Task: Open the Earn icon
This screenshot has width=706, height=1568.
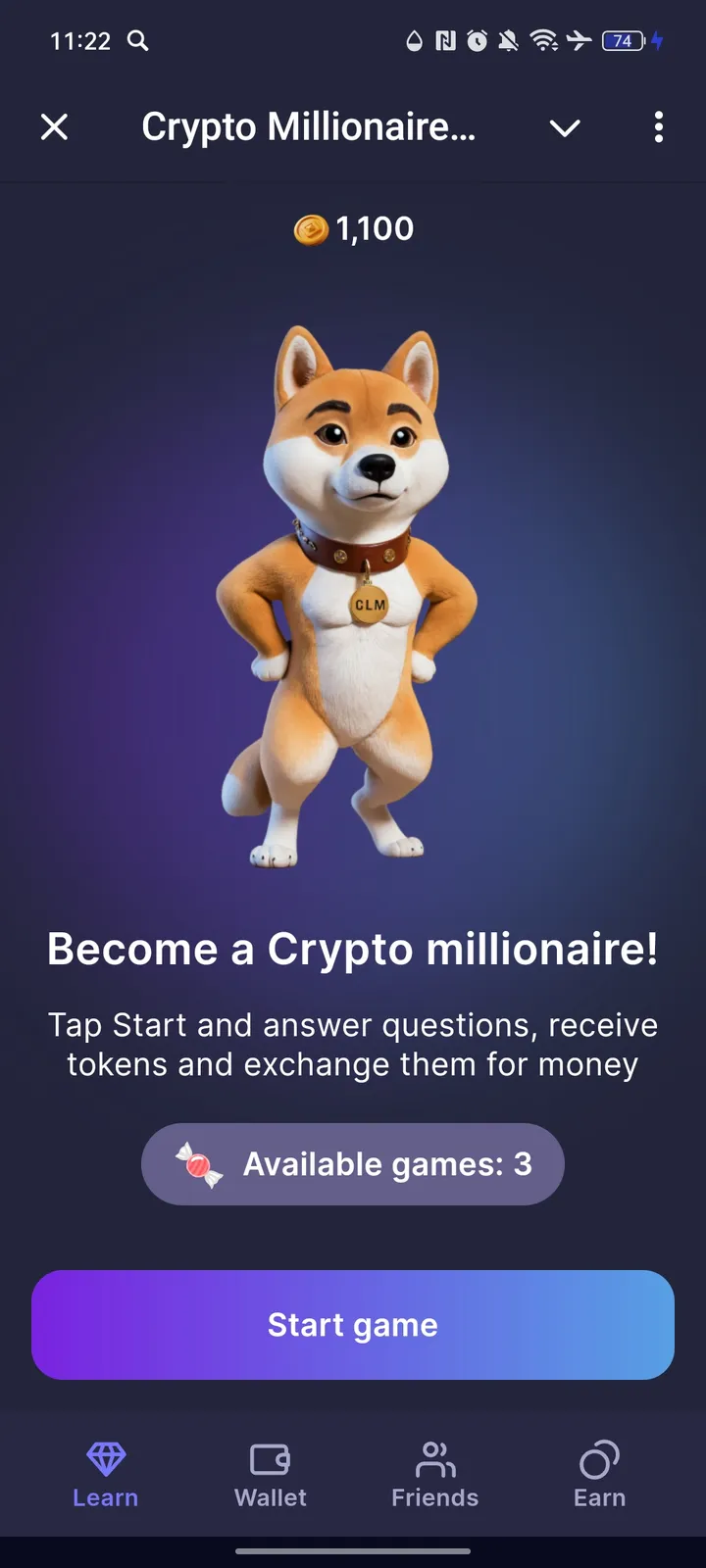Action: coord(599,1457)
